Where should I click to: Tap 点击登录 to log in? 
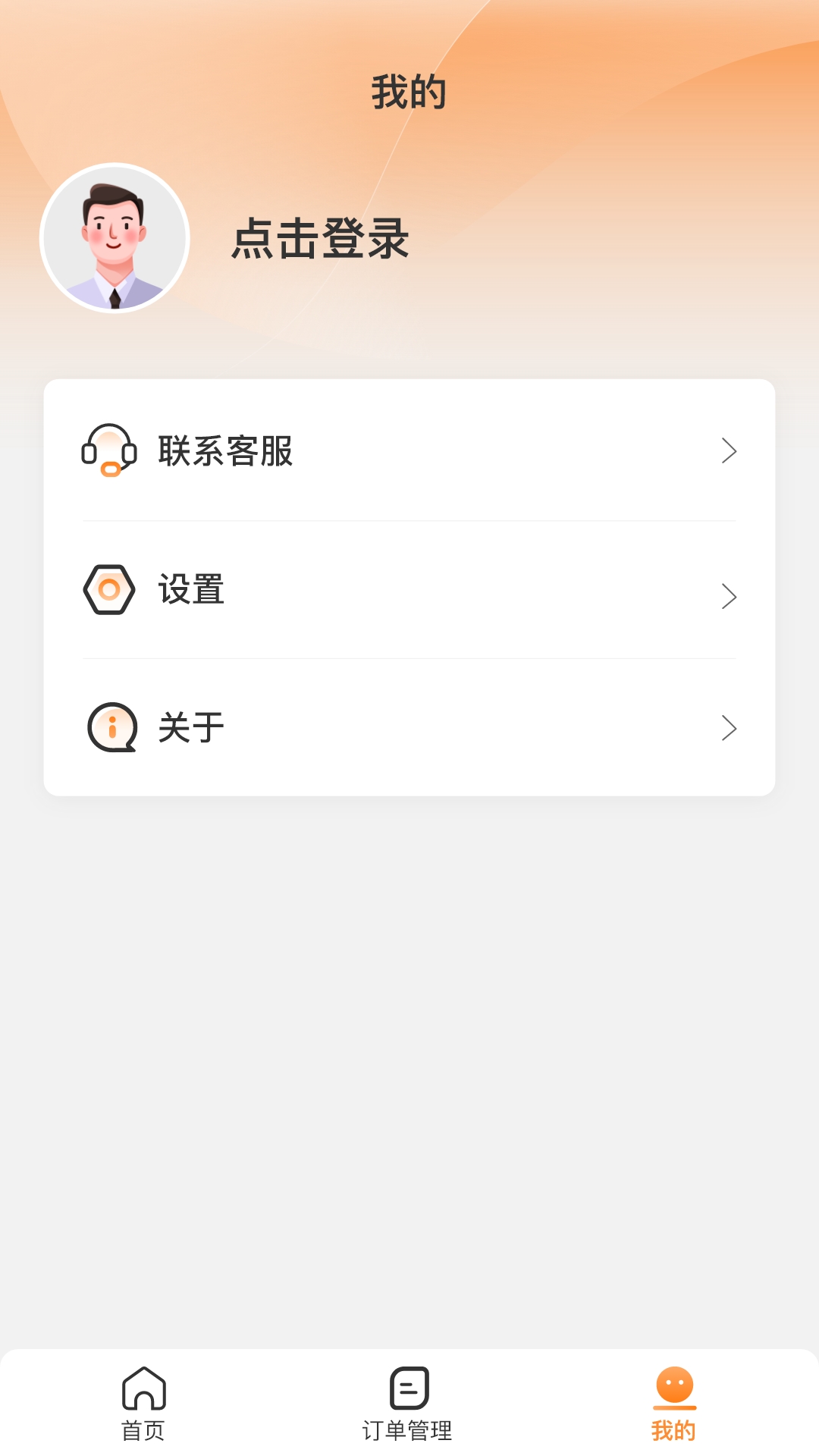(320, 239)
